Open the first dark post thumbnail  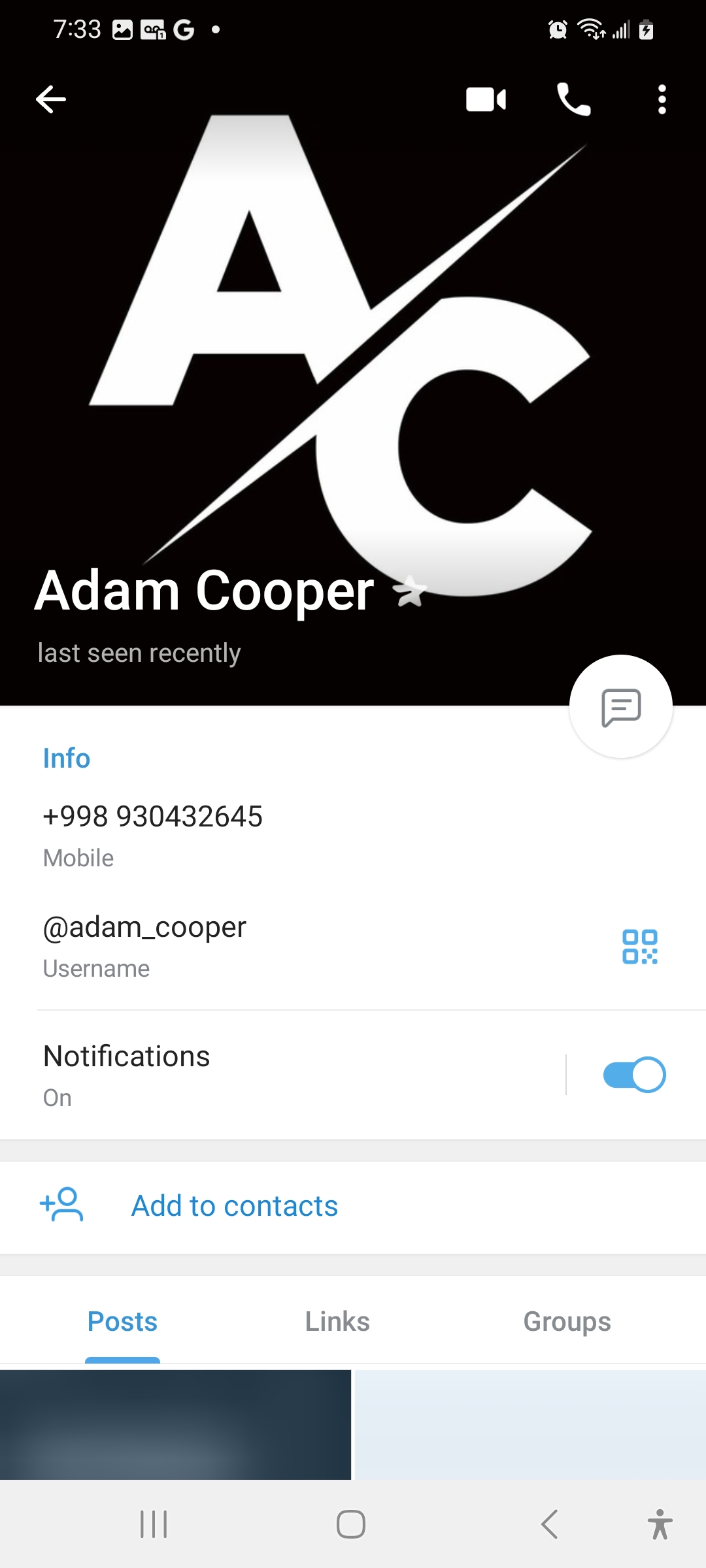tap(175, 1424)
